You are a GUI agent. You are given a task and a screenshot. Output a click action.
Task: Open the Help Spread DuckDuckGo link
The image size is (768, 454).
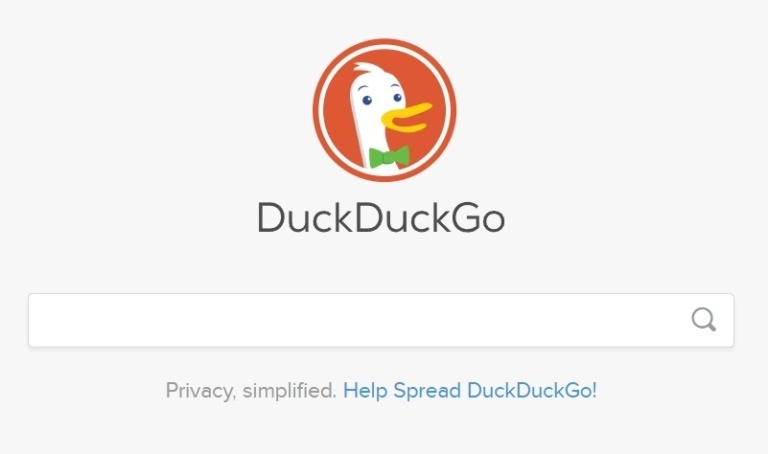coord(469,390)
